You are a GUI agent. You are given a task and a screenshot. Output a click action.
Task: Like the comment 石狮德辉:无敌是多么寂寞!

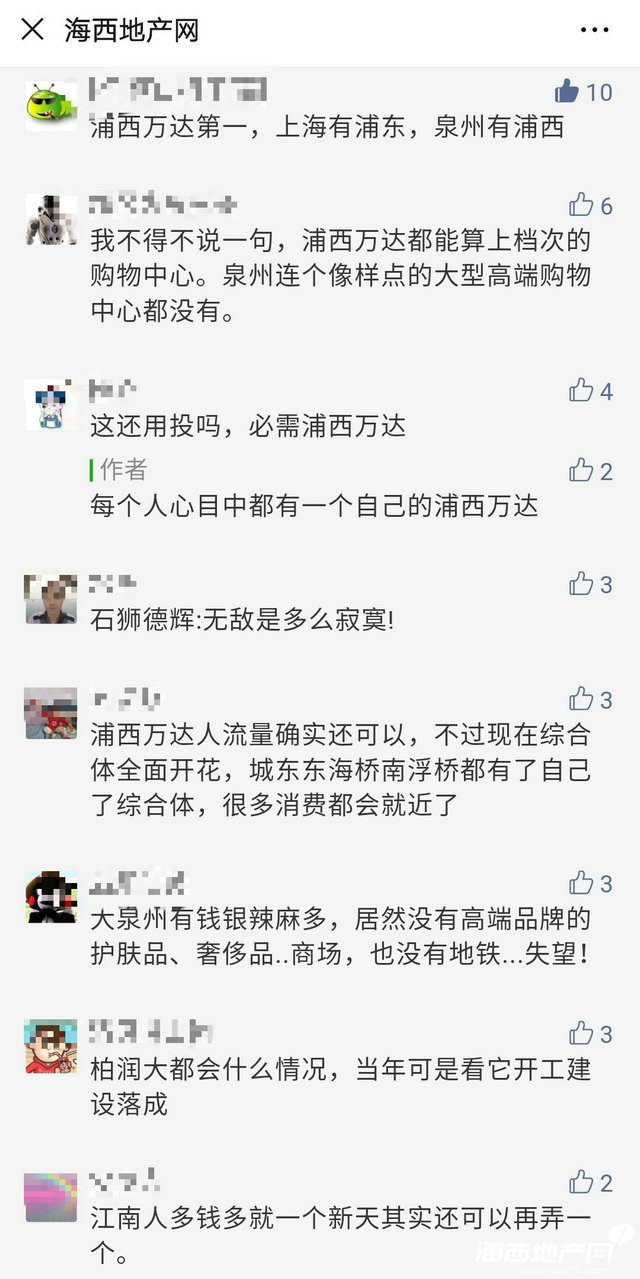click(581, 585)
